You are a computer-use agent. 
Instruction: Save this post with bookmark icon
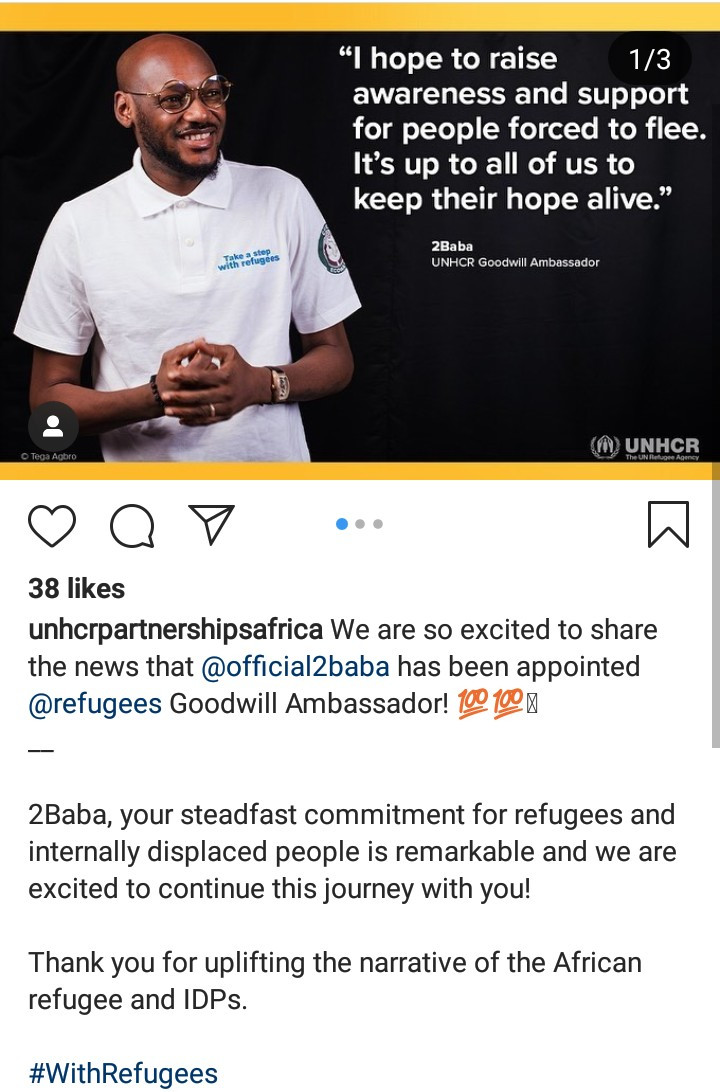pos(668,524)
